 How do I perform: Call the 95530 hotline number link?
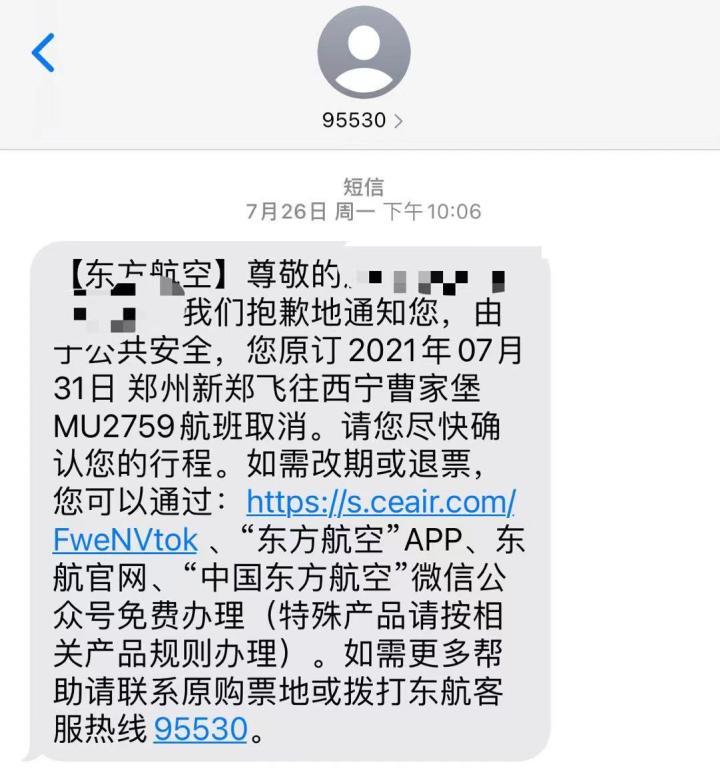(x=200, y=729)
